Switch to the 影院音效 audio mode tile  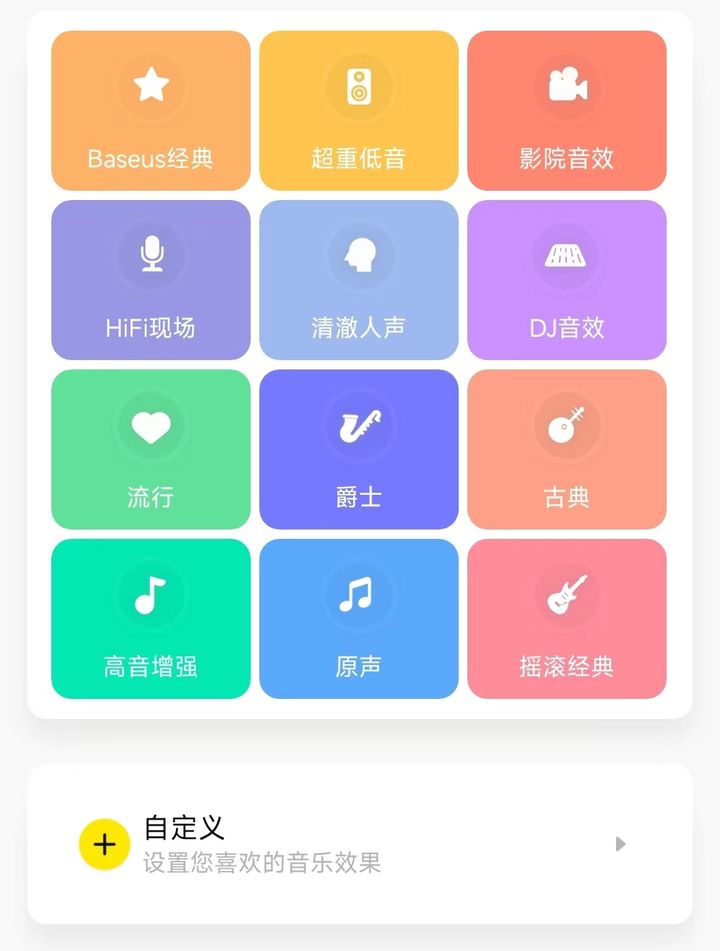(567, 110)
